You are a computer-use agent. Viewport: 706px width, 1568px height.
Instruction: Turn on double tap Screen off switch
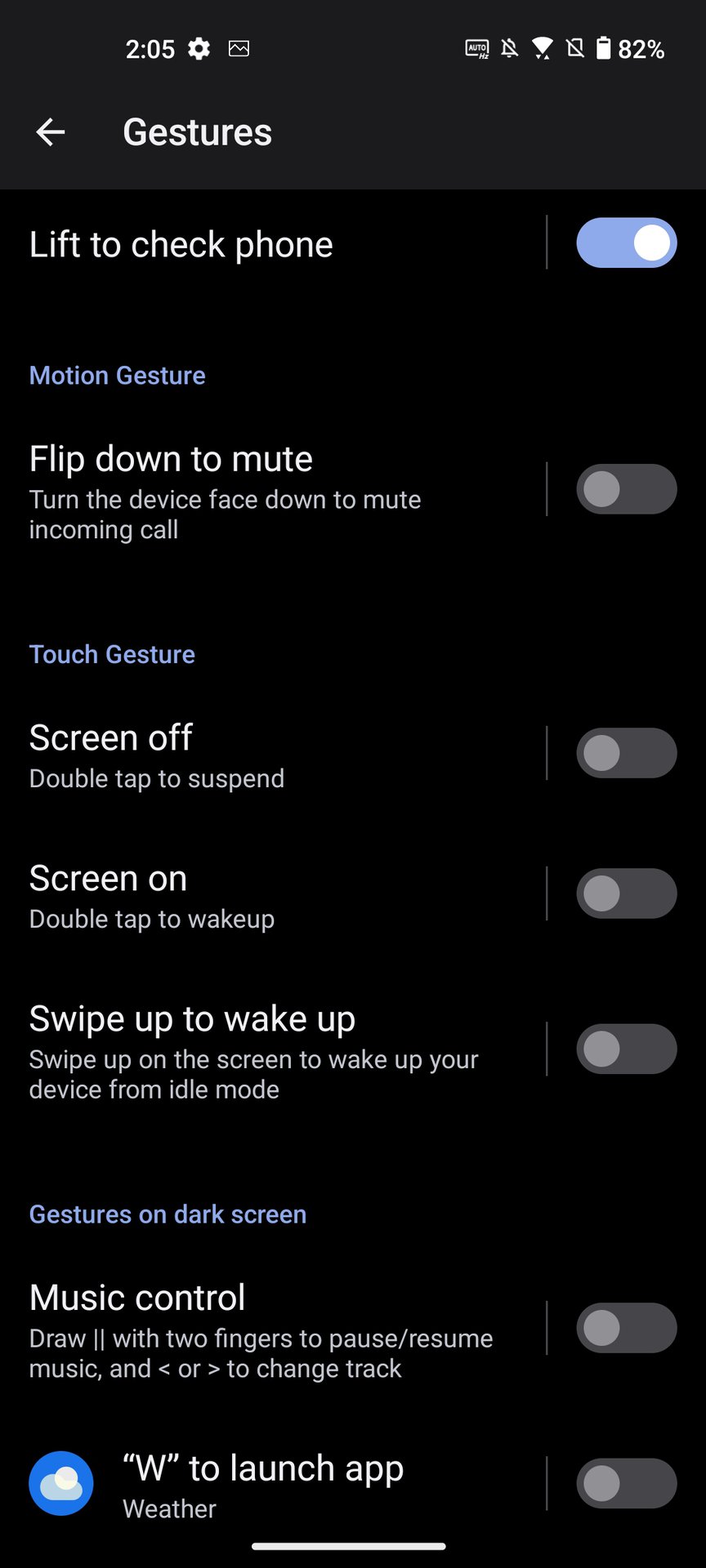click(626, 753)
